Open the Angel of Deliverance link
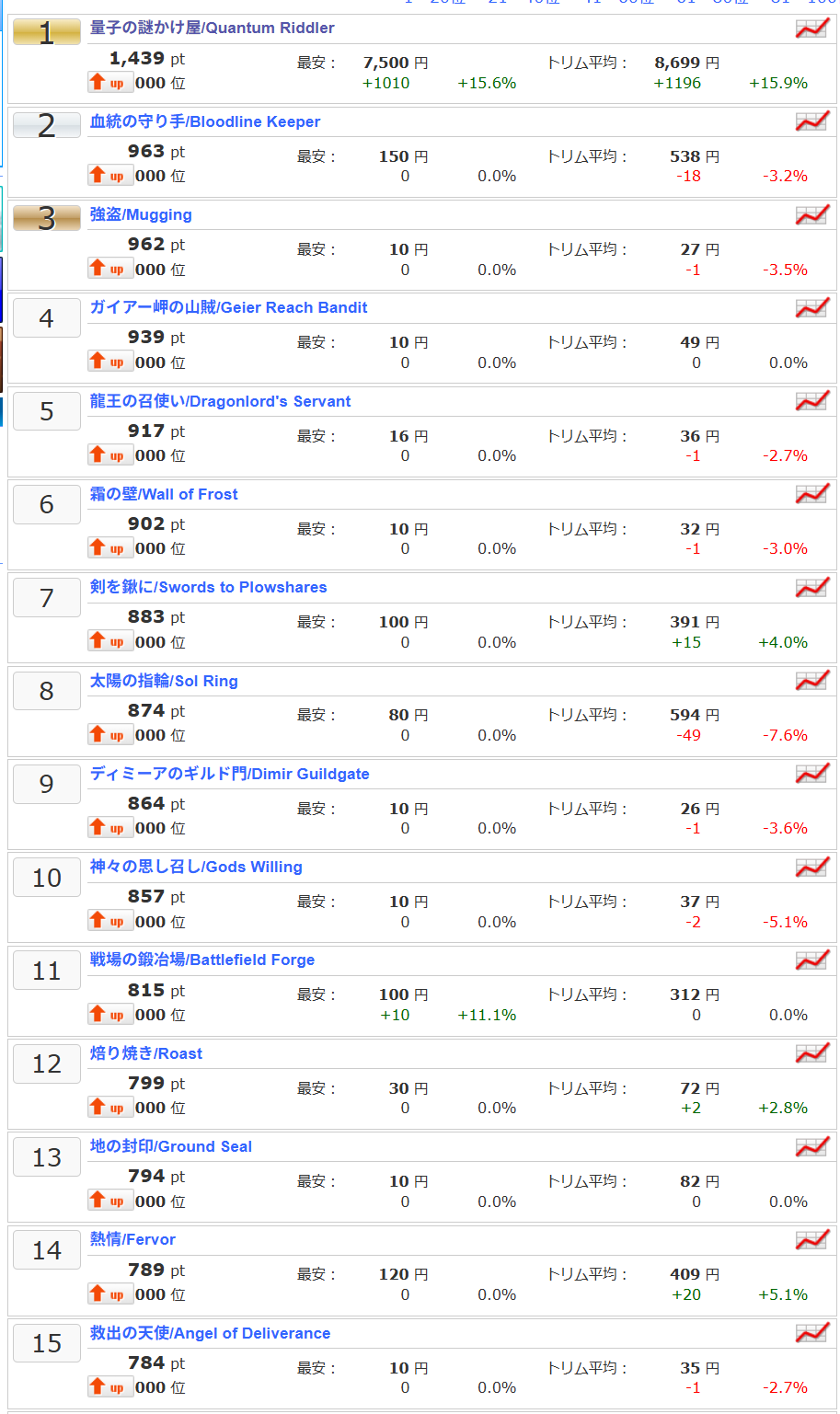The width and height of the screenshot is (840, 1414). (210, 1334)
